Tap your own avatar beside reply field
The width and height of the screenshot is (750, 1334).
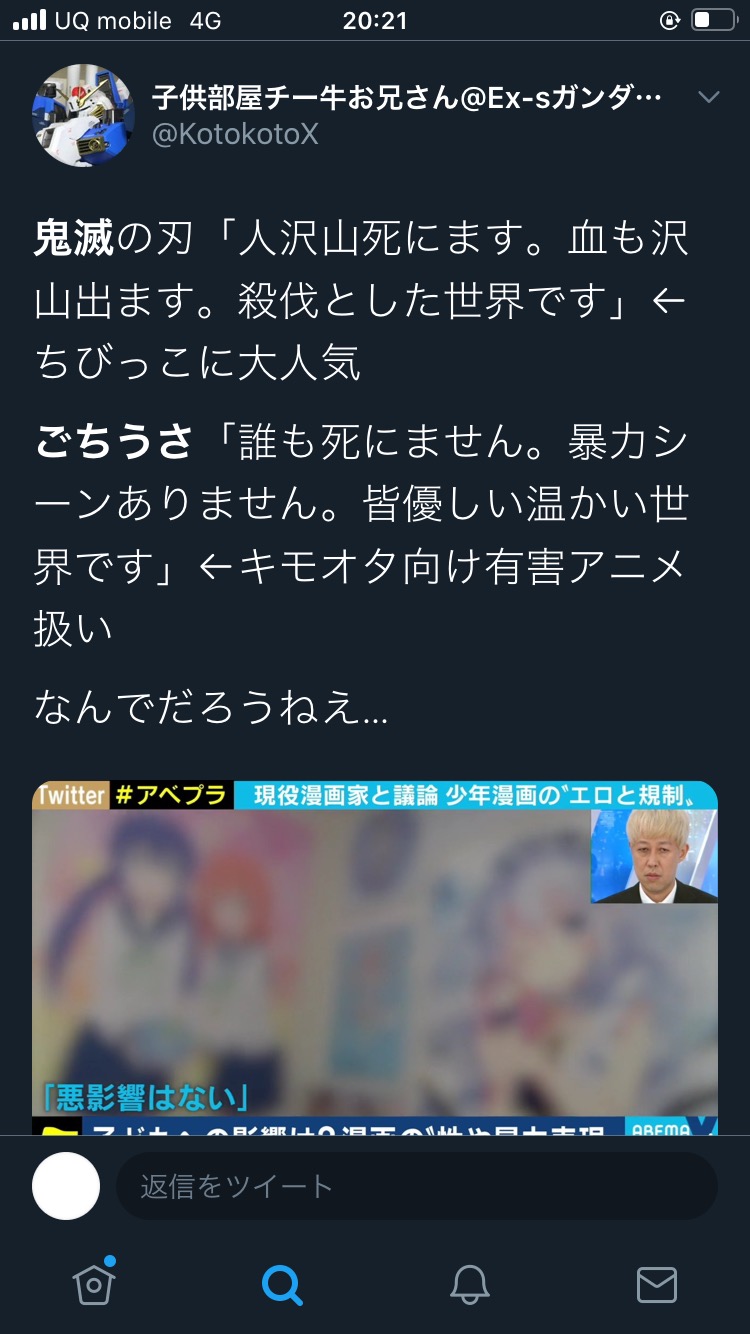66,1186
